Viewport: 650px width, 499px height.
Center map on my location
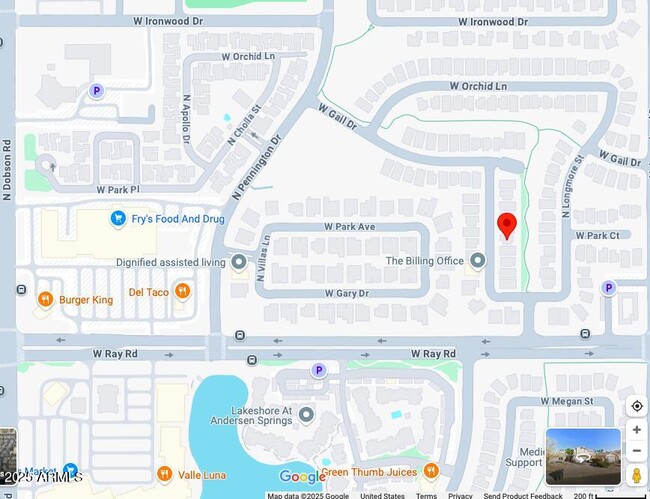tap(636, 406)
